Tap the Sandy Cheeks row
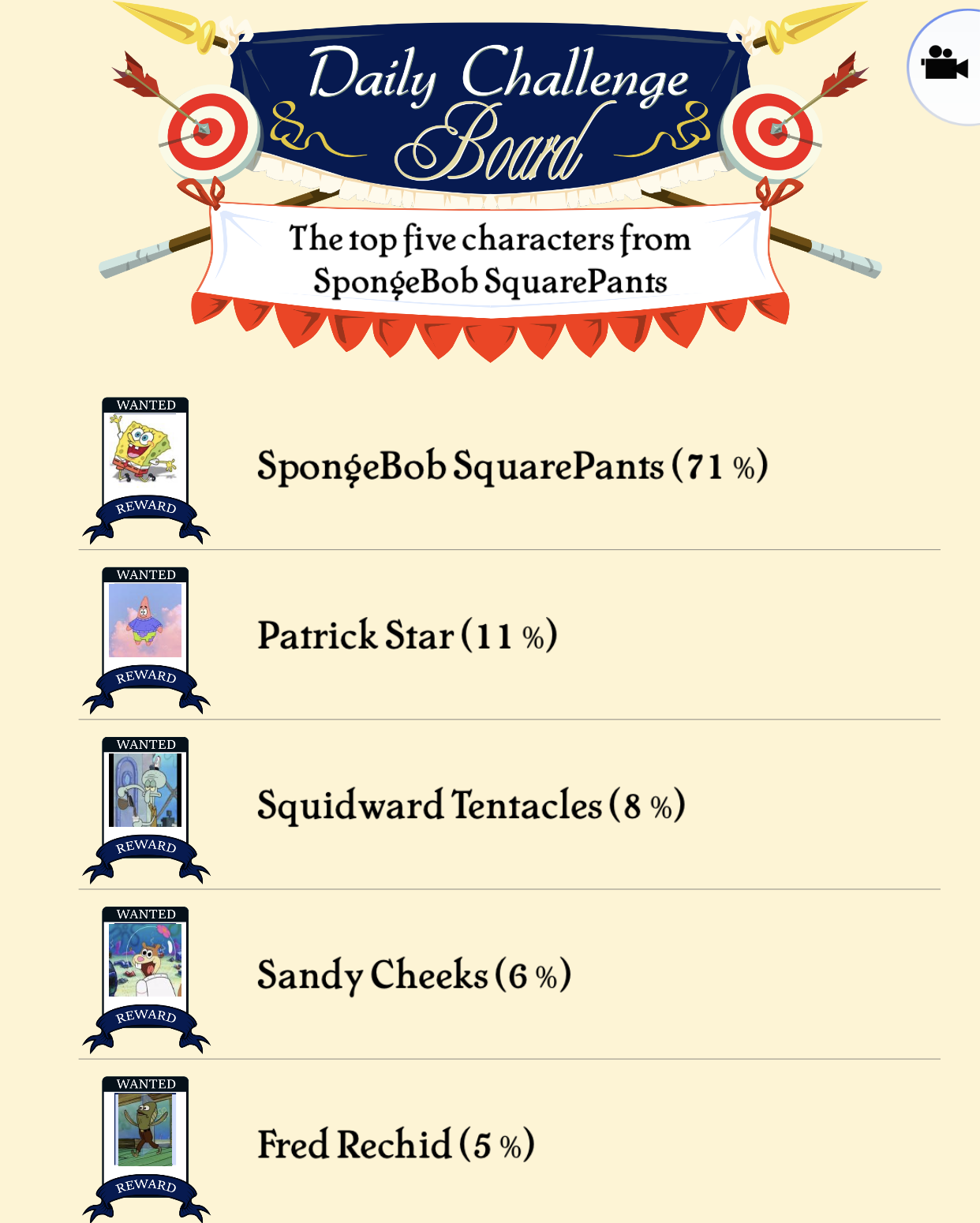This screenshot has height=1223, width=980. [x=413, y=975]
